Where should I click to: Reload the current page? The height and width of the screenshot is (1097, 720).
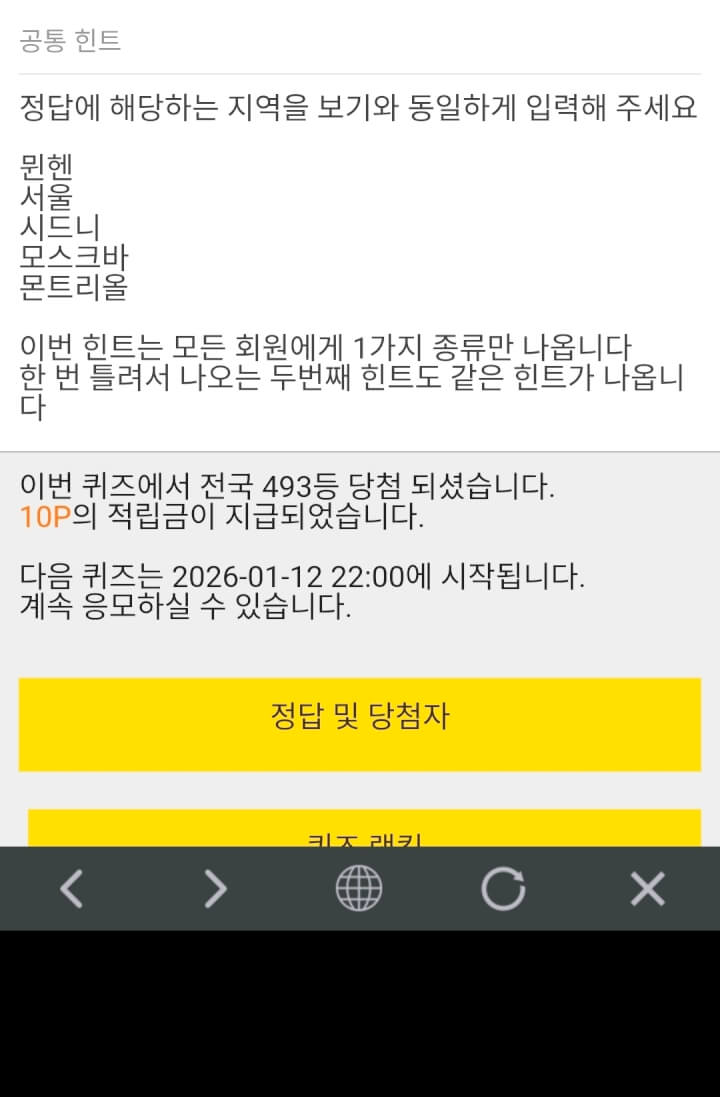coord(502,888)
